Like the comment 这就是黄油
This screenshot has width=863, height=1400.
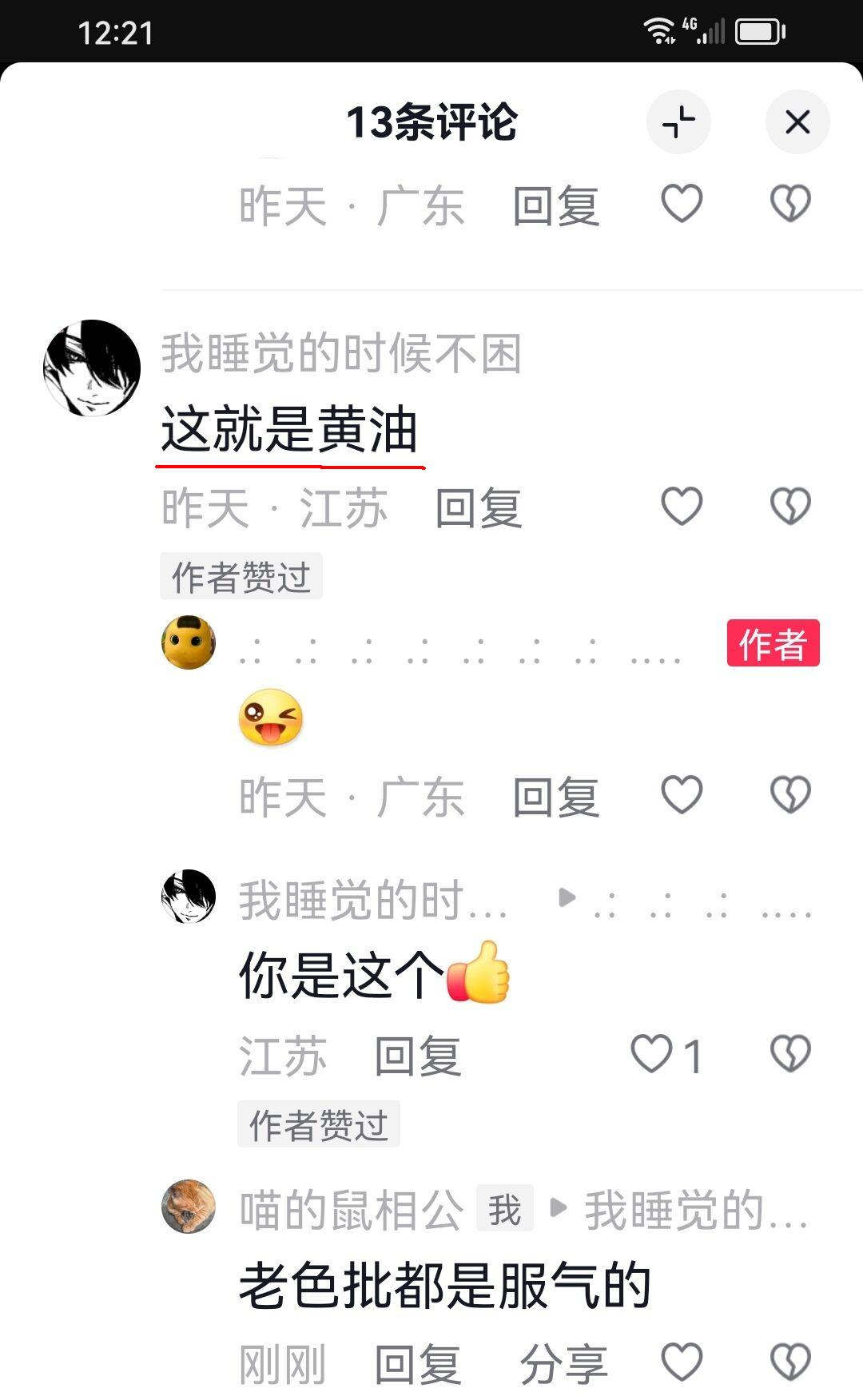682,507
